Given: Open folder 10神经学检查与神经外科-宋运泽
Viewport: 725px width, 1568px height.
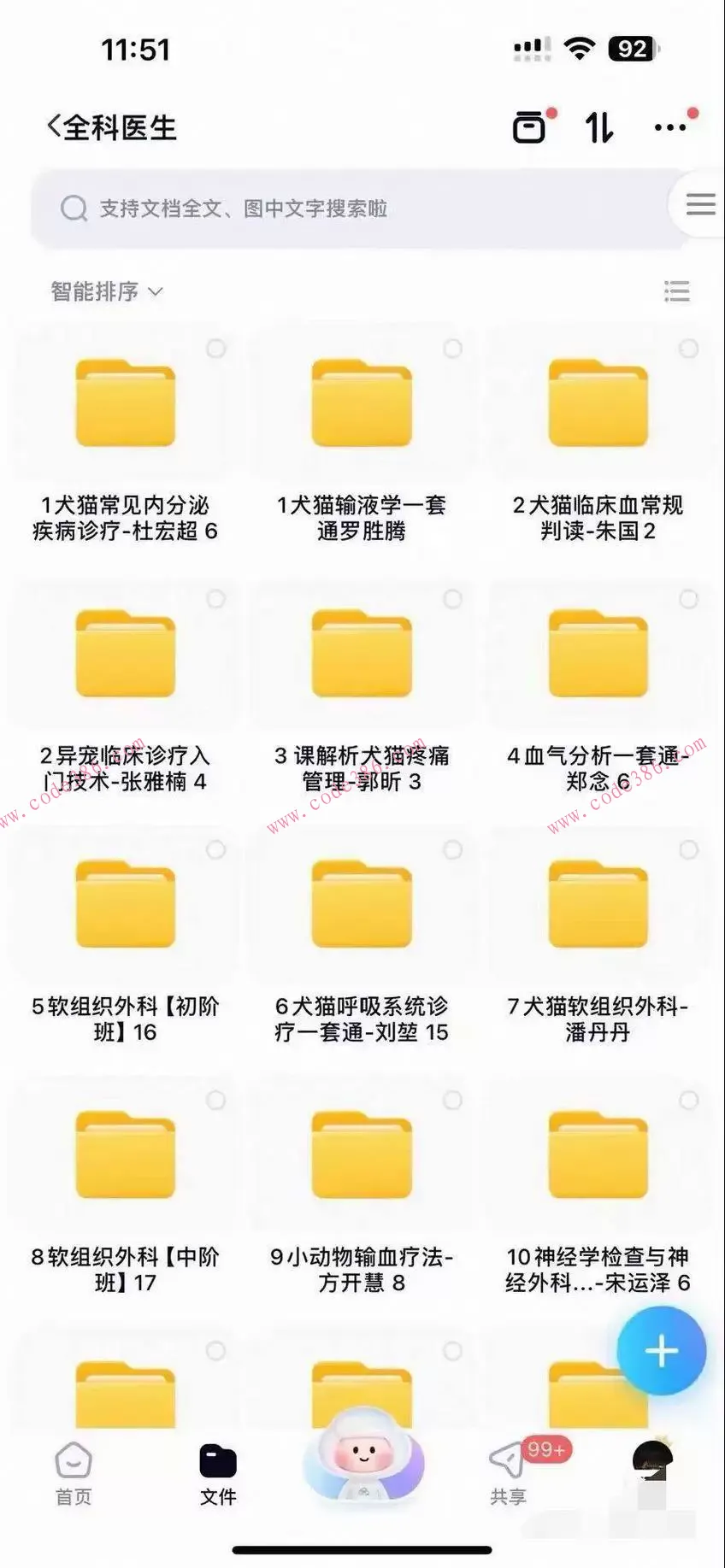Looking at the screenshot, I should (598, 1155).
